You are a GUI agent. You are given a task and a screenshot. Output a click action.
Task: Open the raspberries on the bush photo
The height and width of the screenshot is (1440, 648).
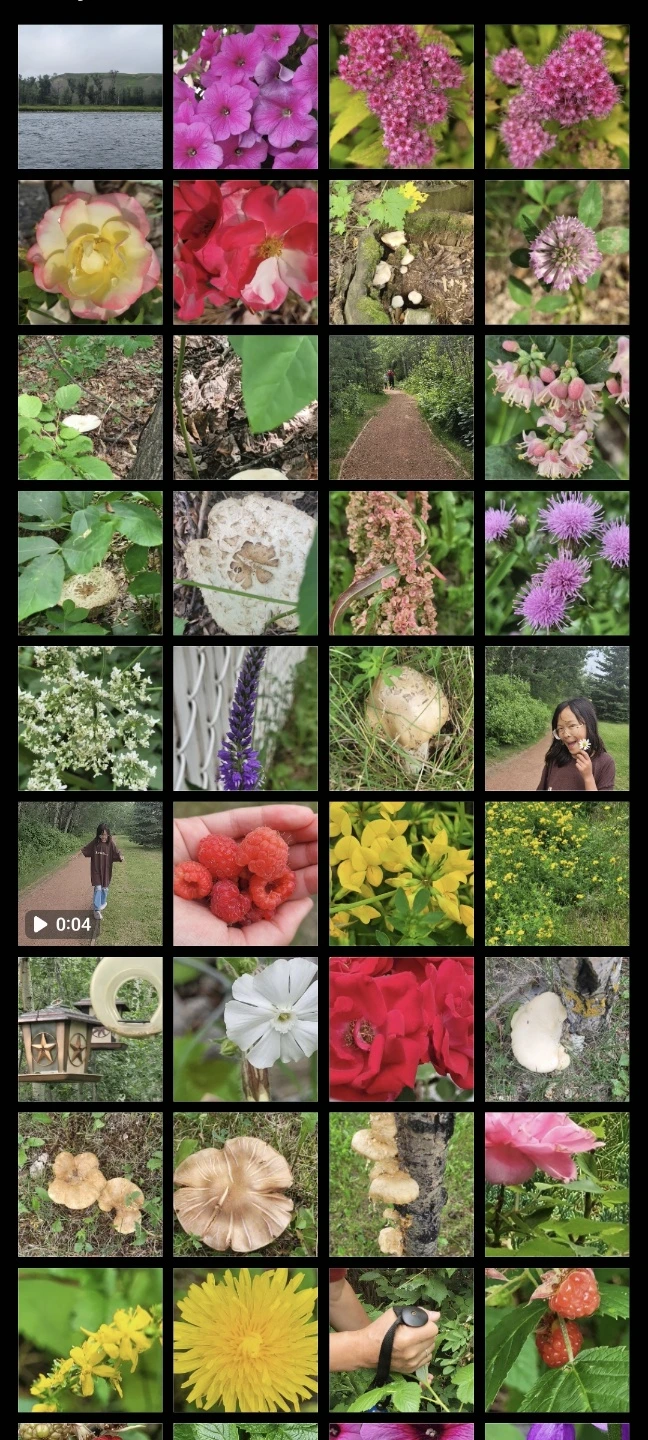(557, 1341)
